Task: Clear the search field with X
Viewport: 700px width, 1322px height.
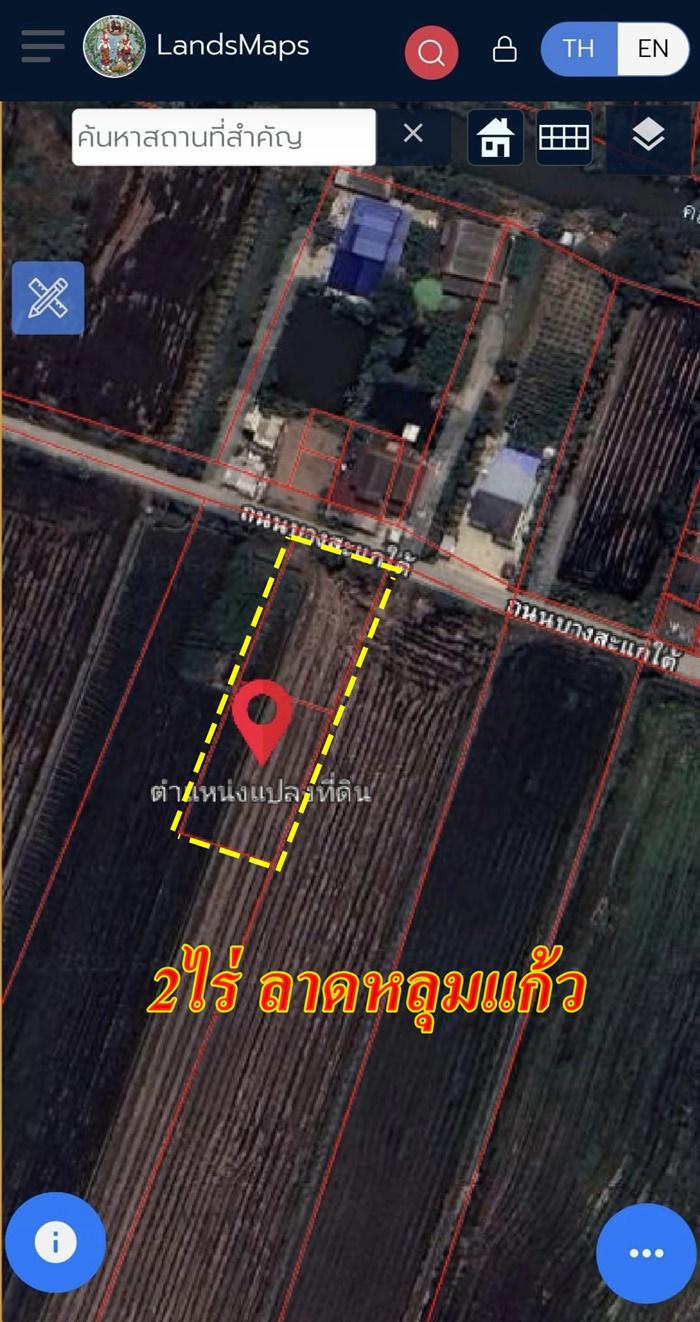Action: [413, 134]
